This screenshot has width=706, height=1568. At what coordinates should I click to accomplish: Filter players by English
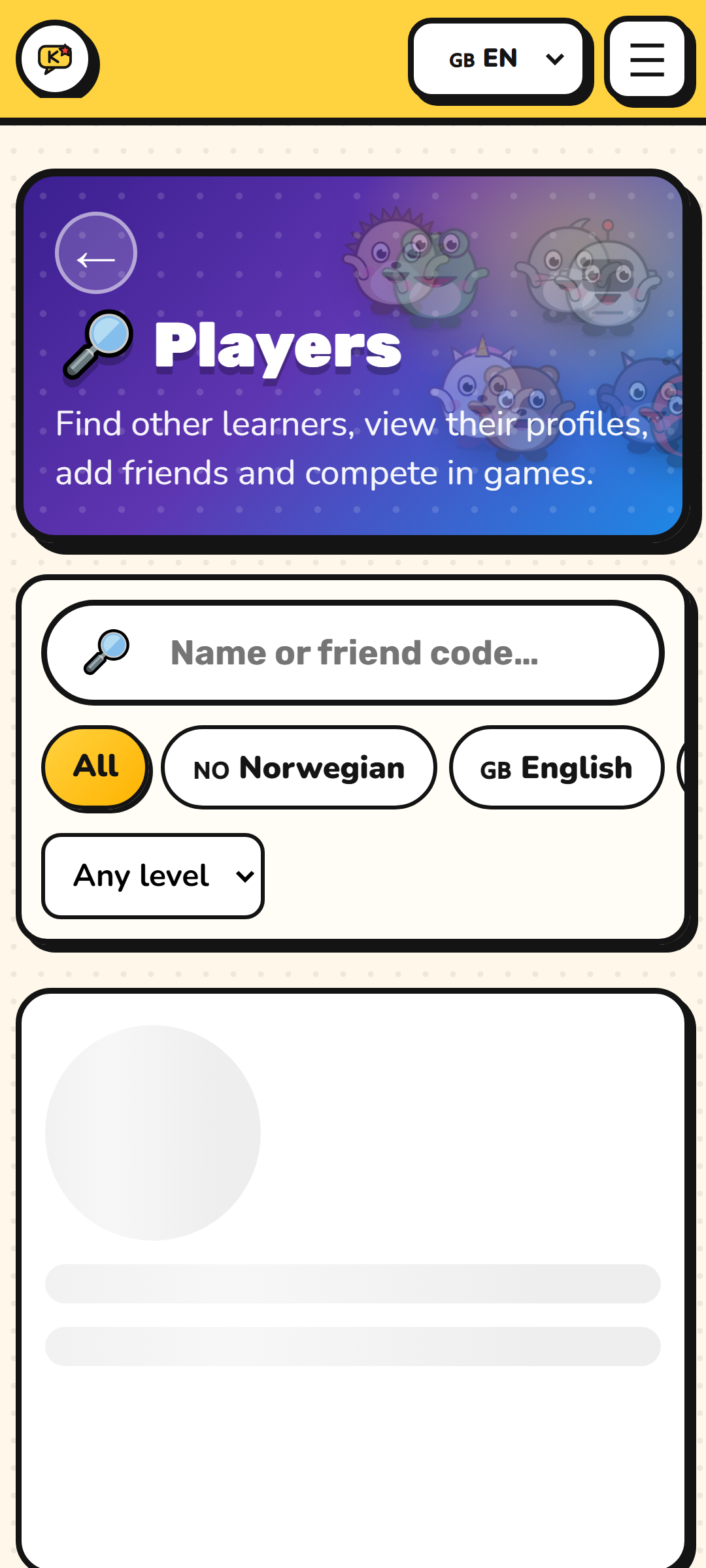(557, 768)
